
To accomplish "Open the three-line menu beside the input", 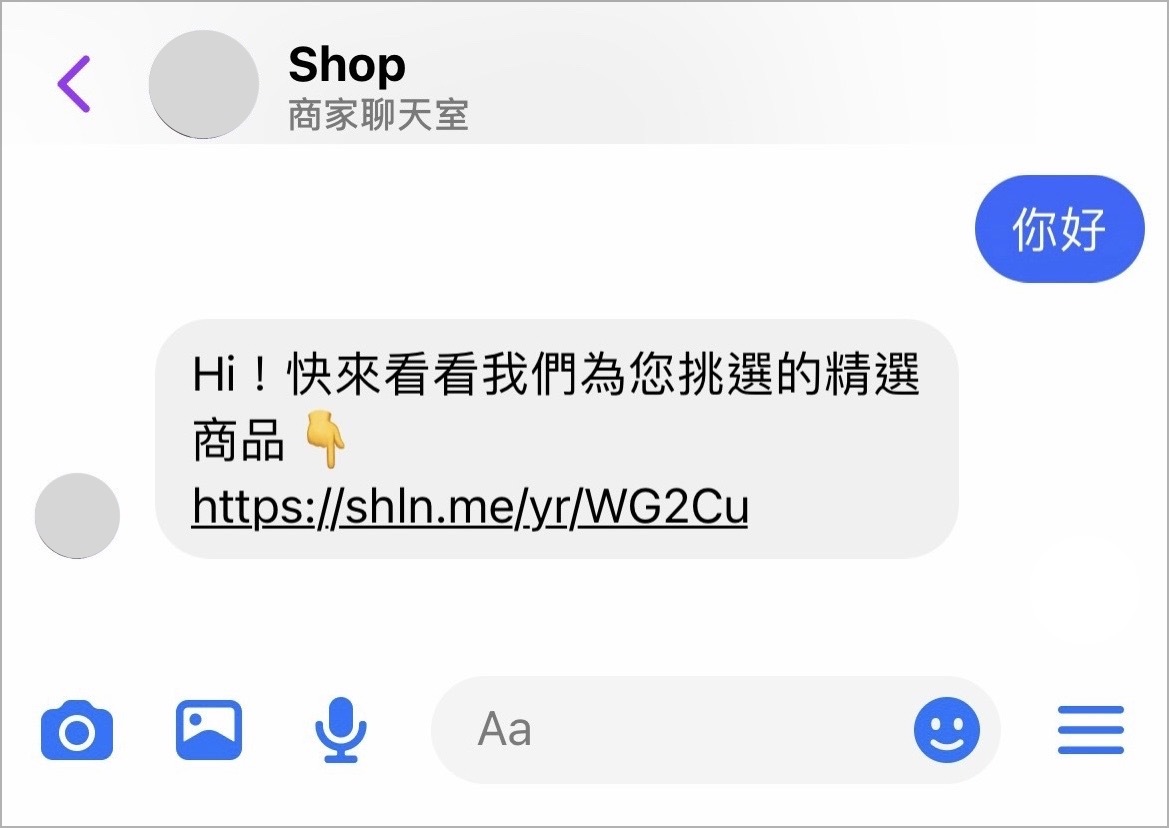I will click(1091, 730).
